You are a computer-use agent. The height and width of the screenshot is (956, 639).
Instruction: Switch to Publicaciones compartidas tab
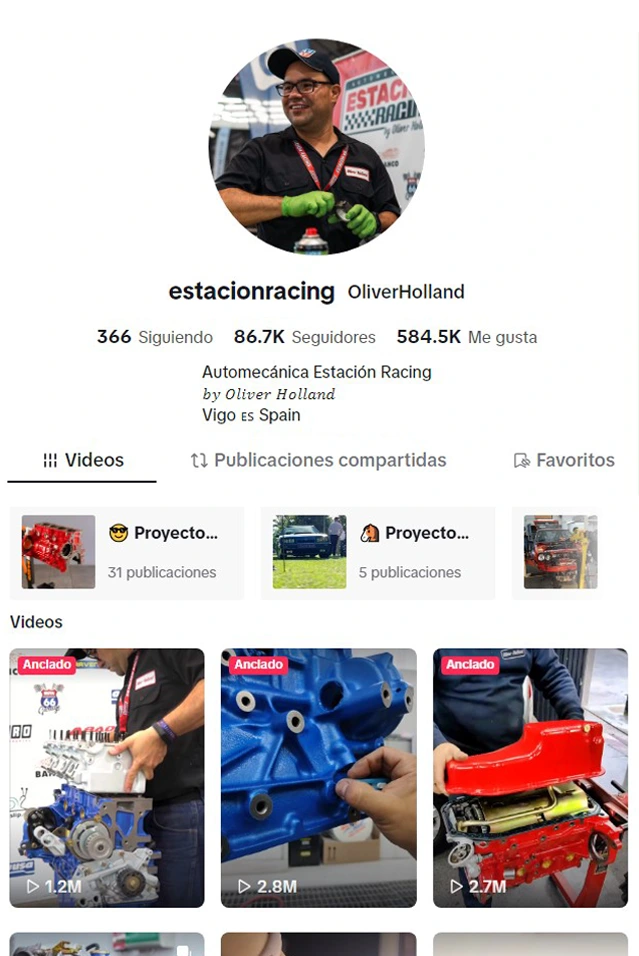pyautogui.click(x=318, y=460)
